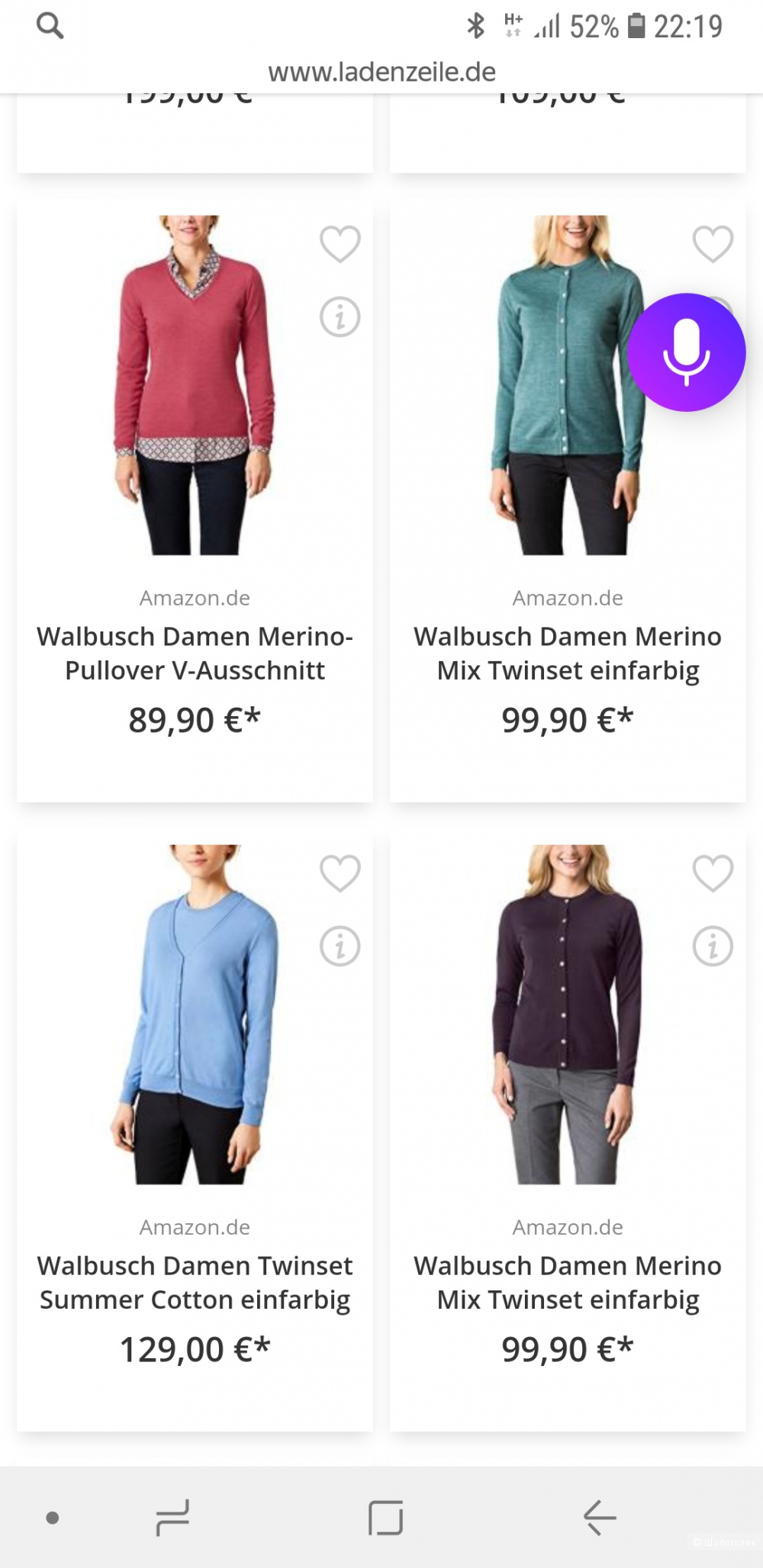Image resolution: width=763 pixels, height=1568 pixels.
Task: Favorite the dark purple Merino Mix Twinset
Action: coord(713,873)
